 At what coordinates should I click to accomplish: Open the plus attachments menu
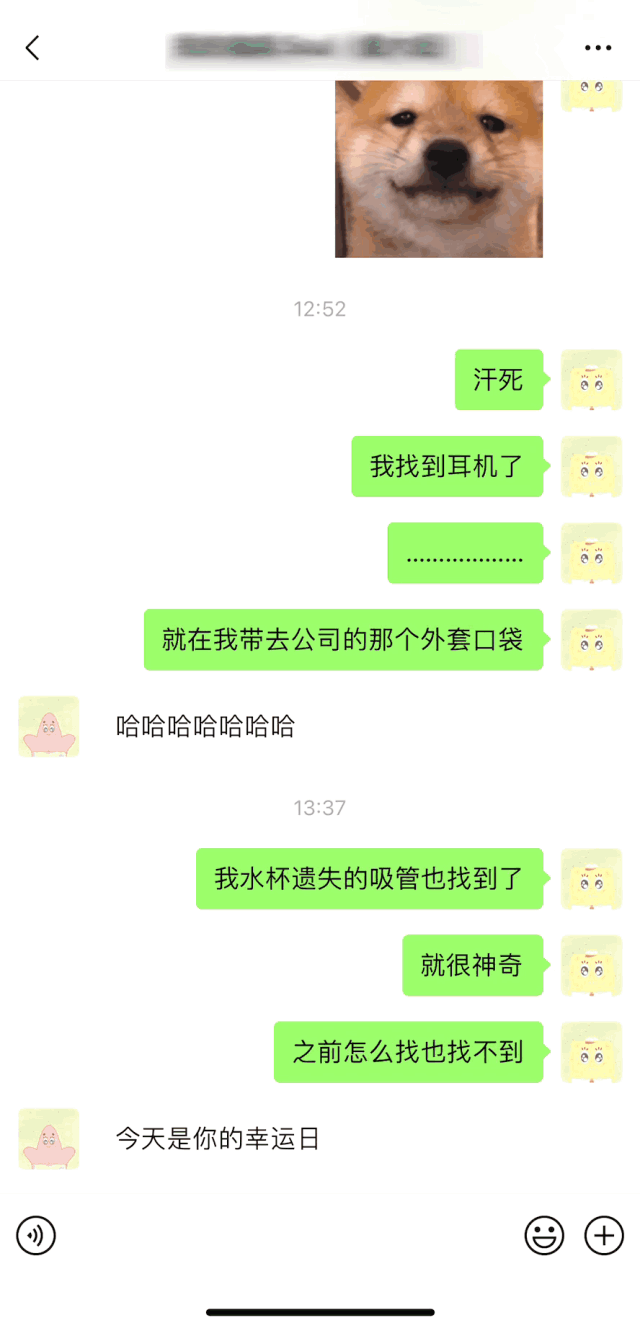[604, 1236]
